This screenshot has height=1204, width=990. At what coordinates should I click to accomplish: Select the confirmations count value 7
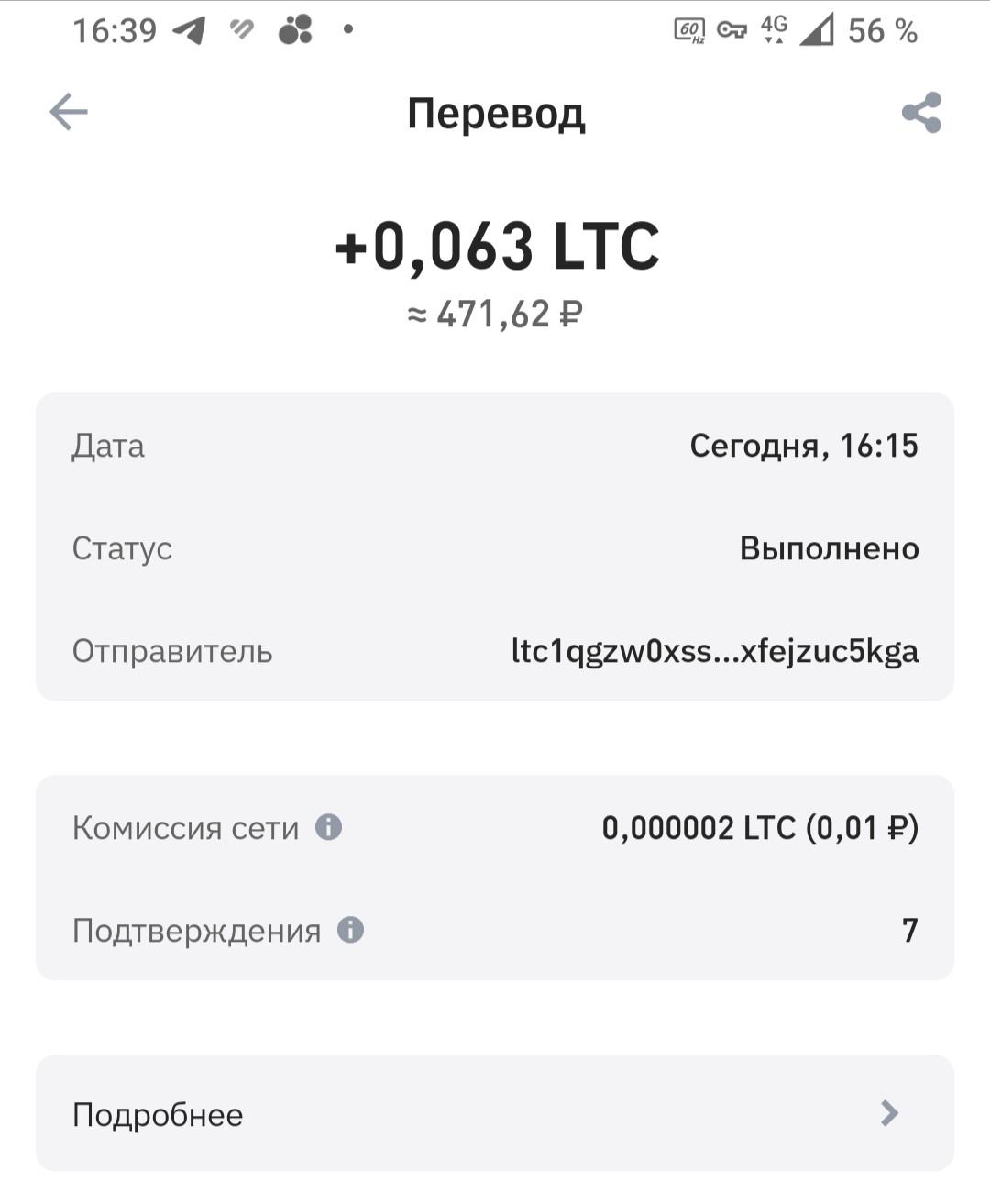(910, 930)
